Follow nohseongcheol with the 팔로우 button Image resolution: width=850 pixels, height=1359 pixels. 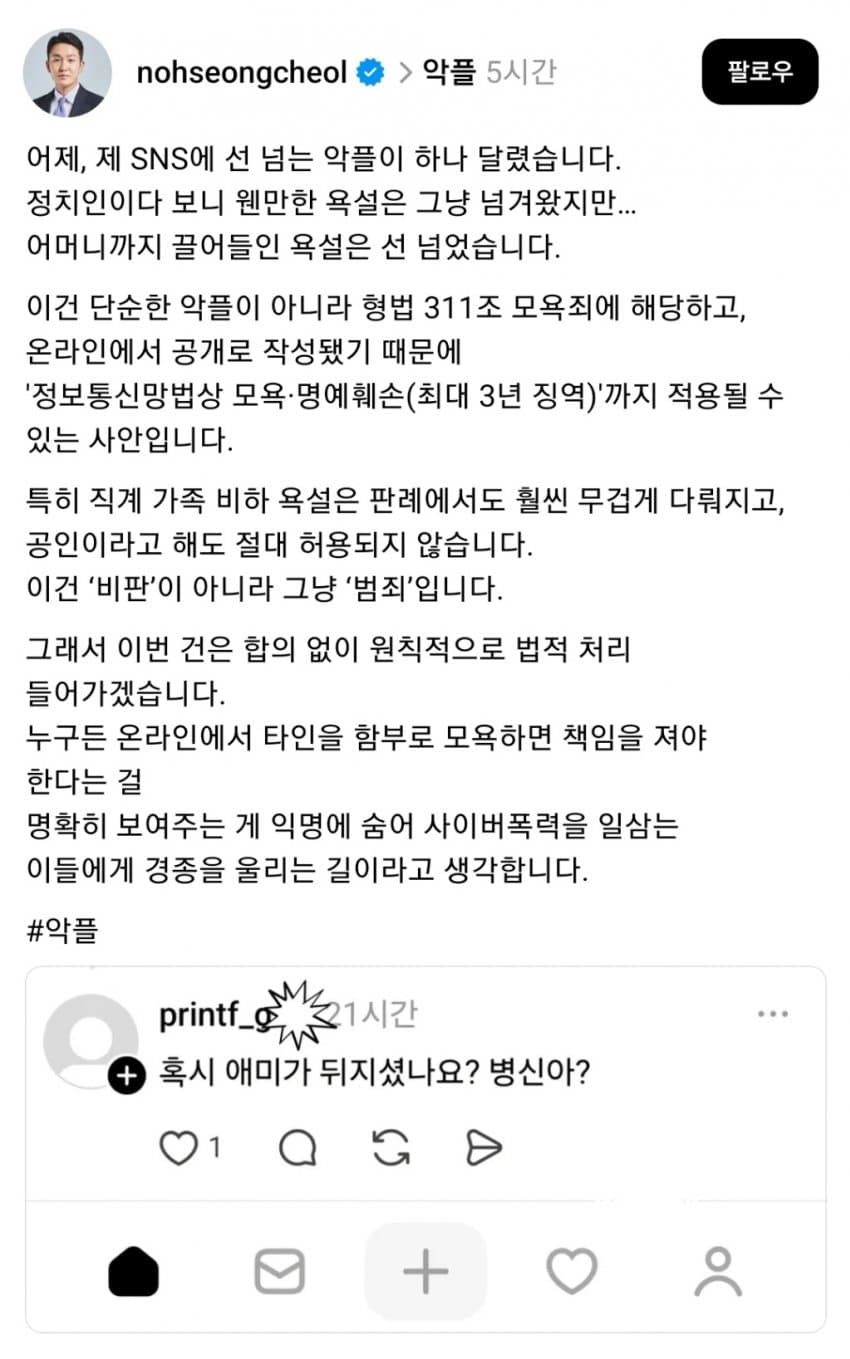pyautogui.click(x=760, y=72)
